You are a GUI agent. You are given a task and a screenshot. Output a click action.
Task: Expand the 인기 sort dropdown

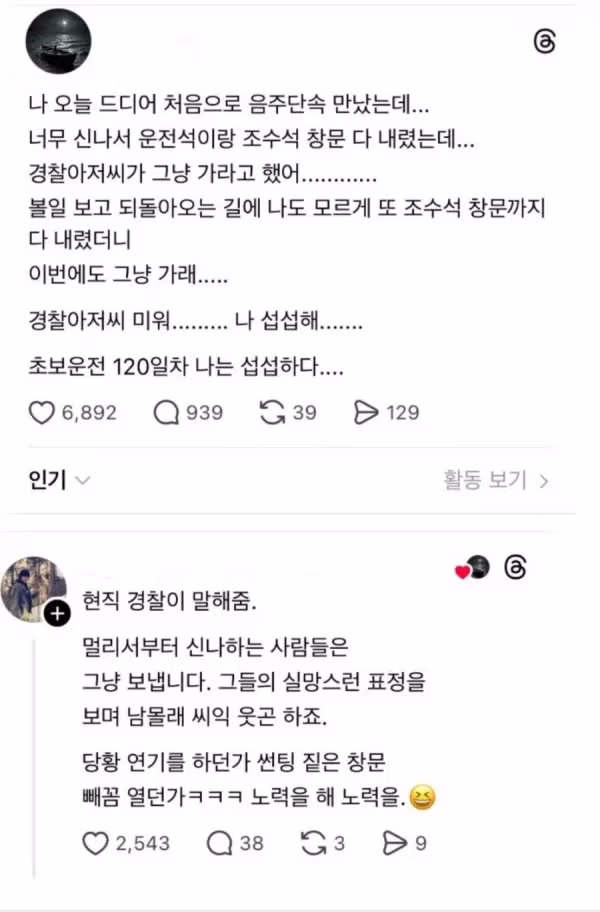coord(60,480)
